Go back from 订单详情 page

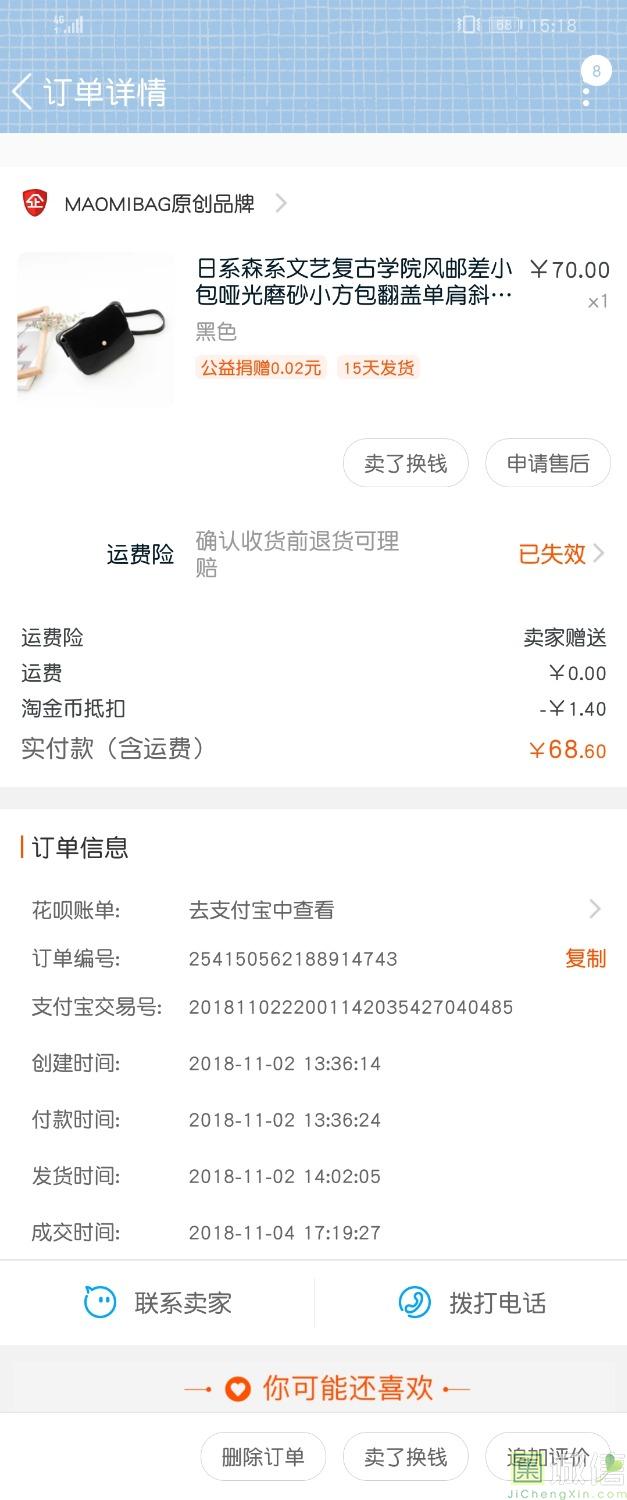pos(22,92)
